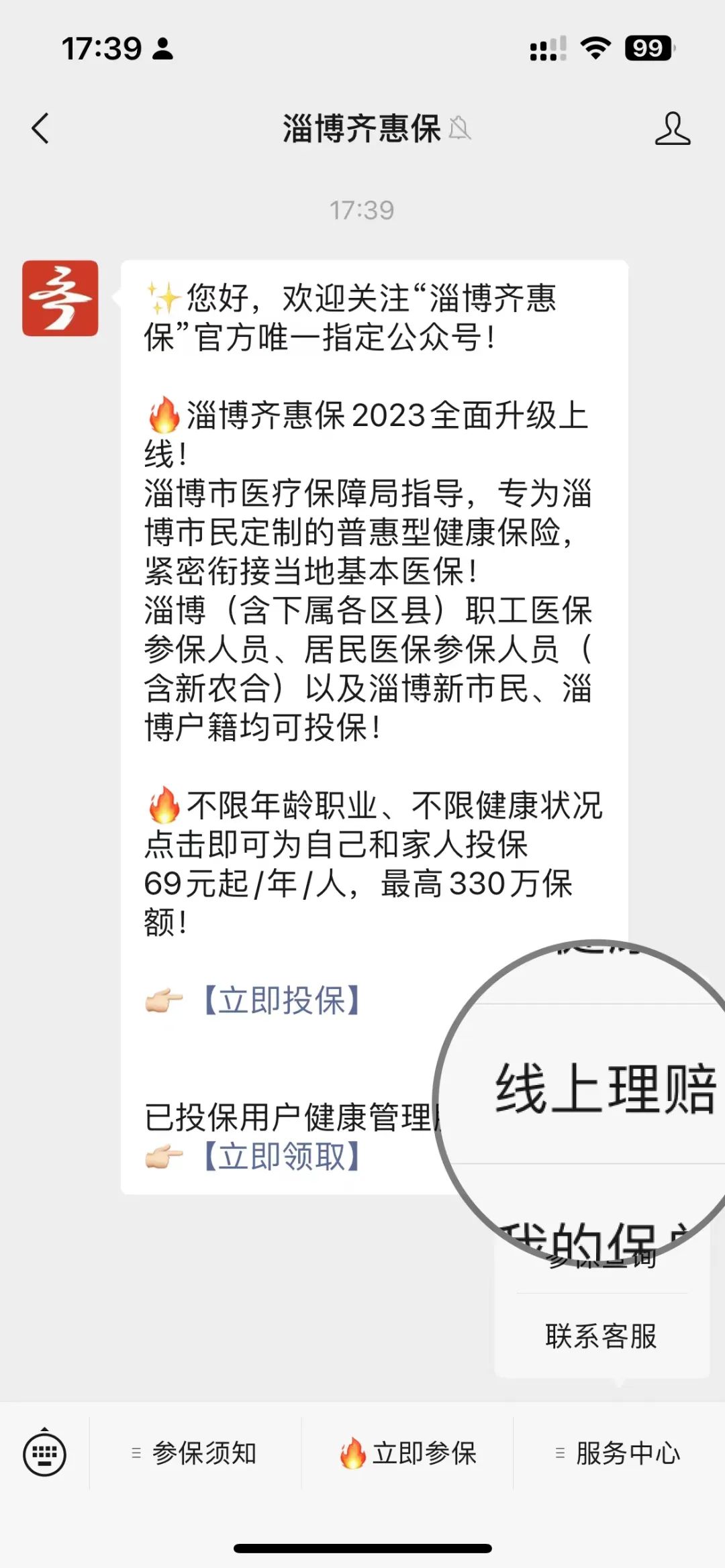Select 联系客服 in the popup menu
The image size is (725, 1568).
(601, 1336)
